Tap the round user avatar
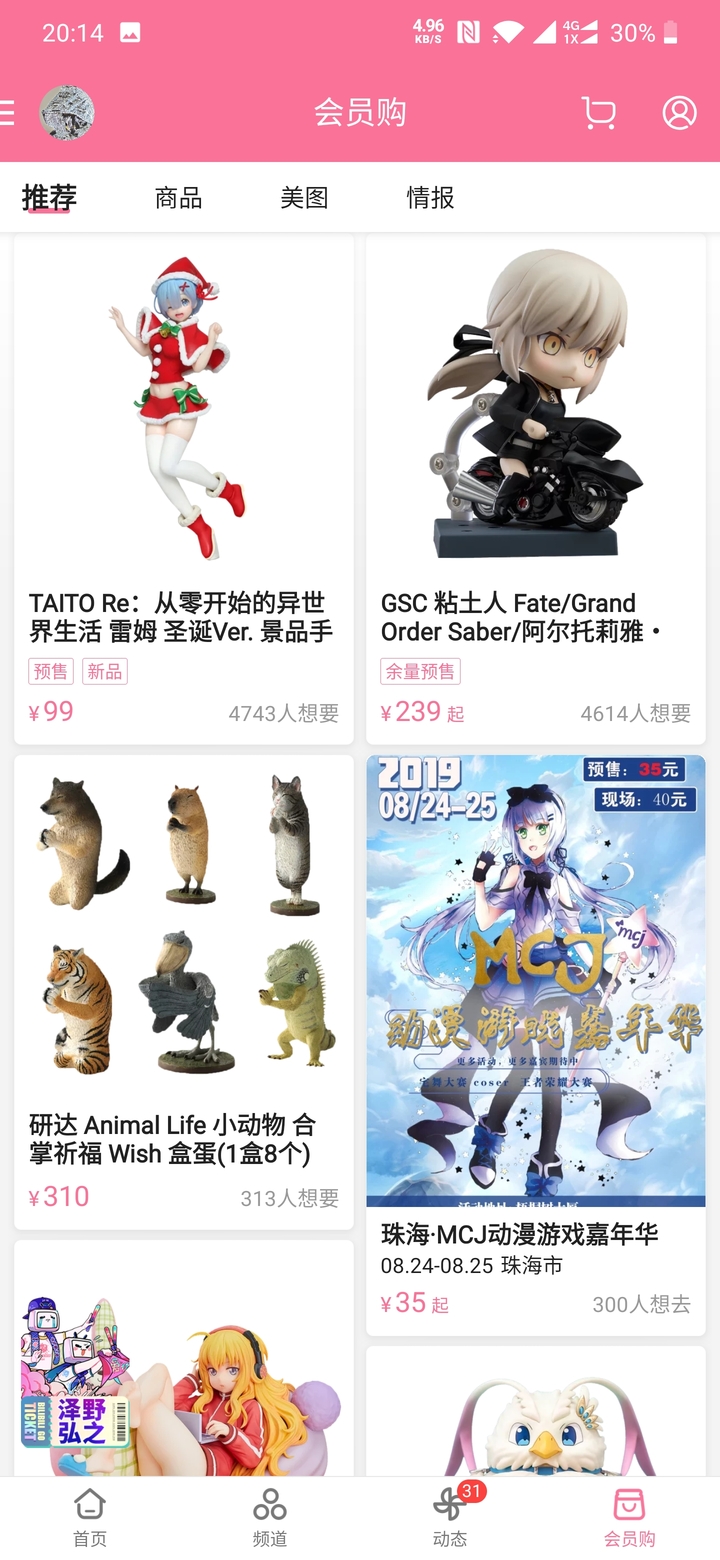 pyautogui.click(x=67, y=113)
